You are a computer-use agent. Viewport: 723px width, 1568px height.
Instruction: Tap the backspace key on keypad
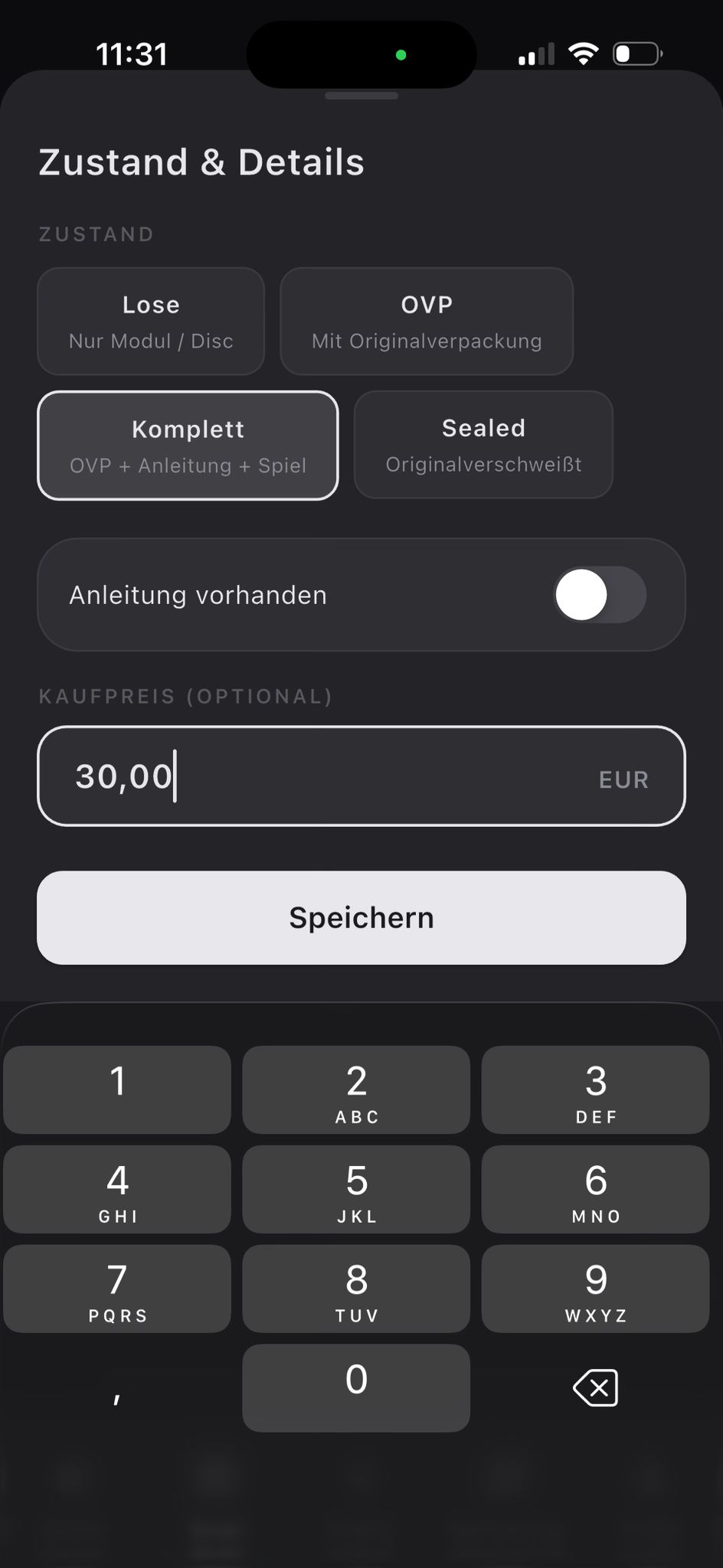[x=596, y=1388]
